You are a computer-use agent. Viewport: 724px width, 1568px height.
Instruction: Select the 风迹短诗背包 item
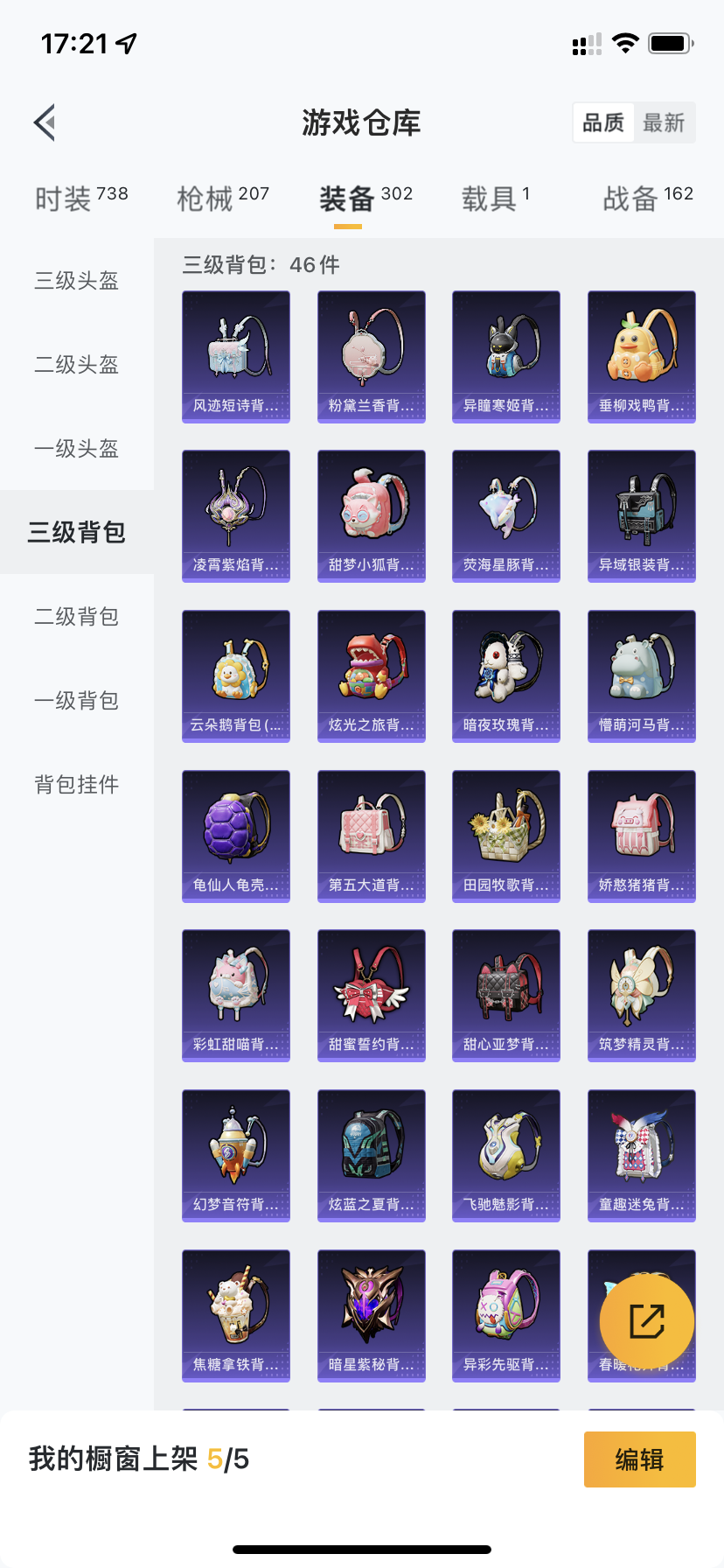[235, 355]
